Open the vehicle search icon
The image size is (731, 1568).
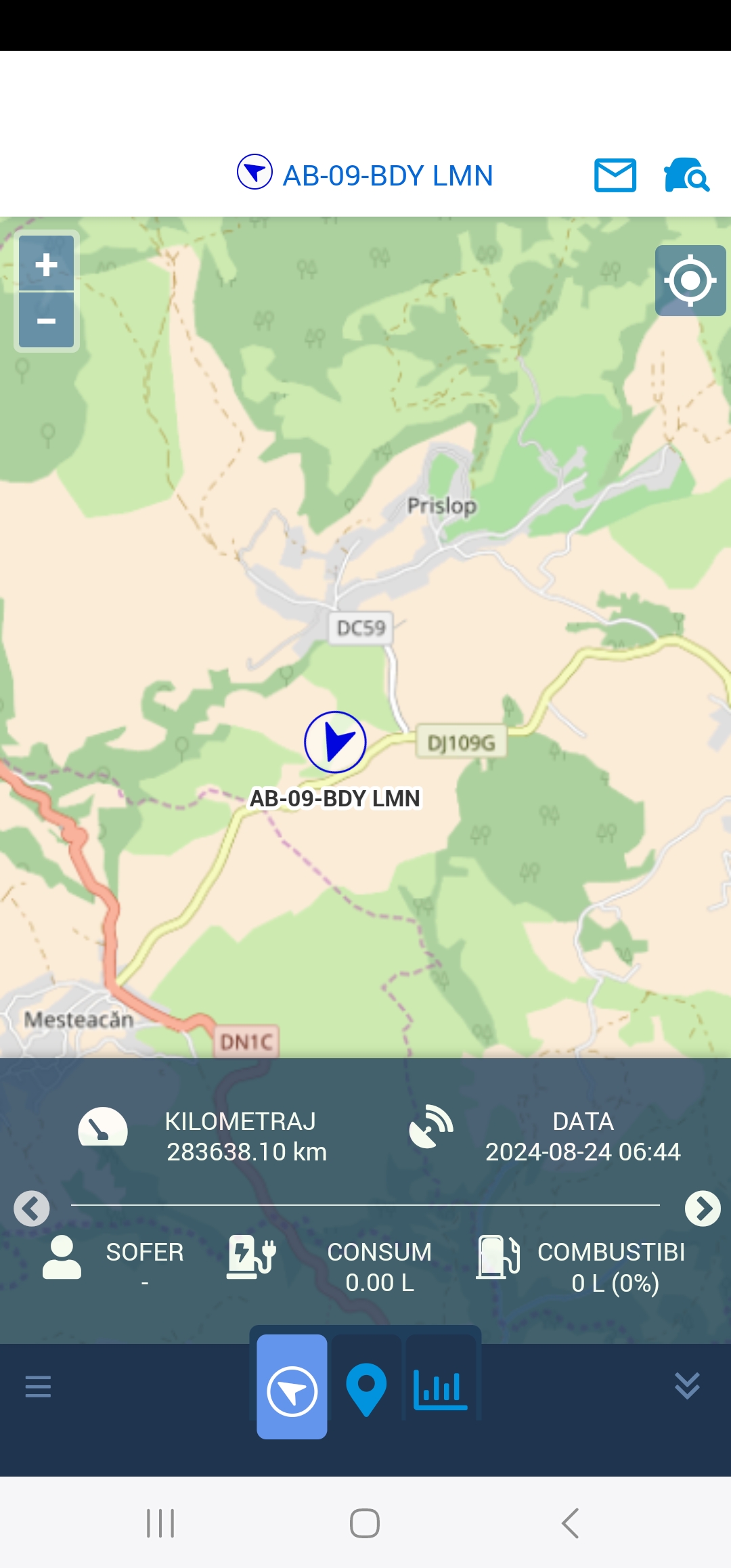tap(686, 175)
